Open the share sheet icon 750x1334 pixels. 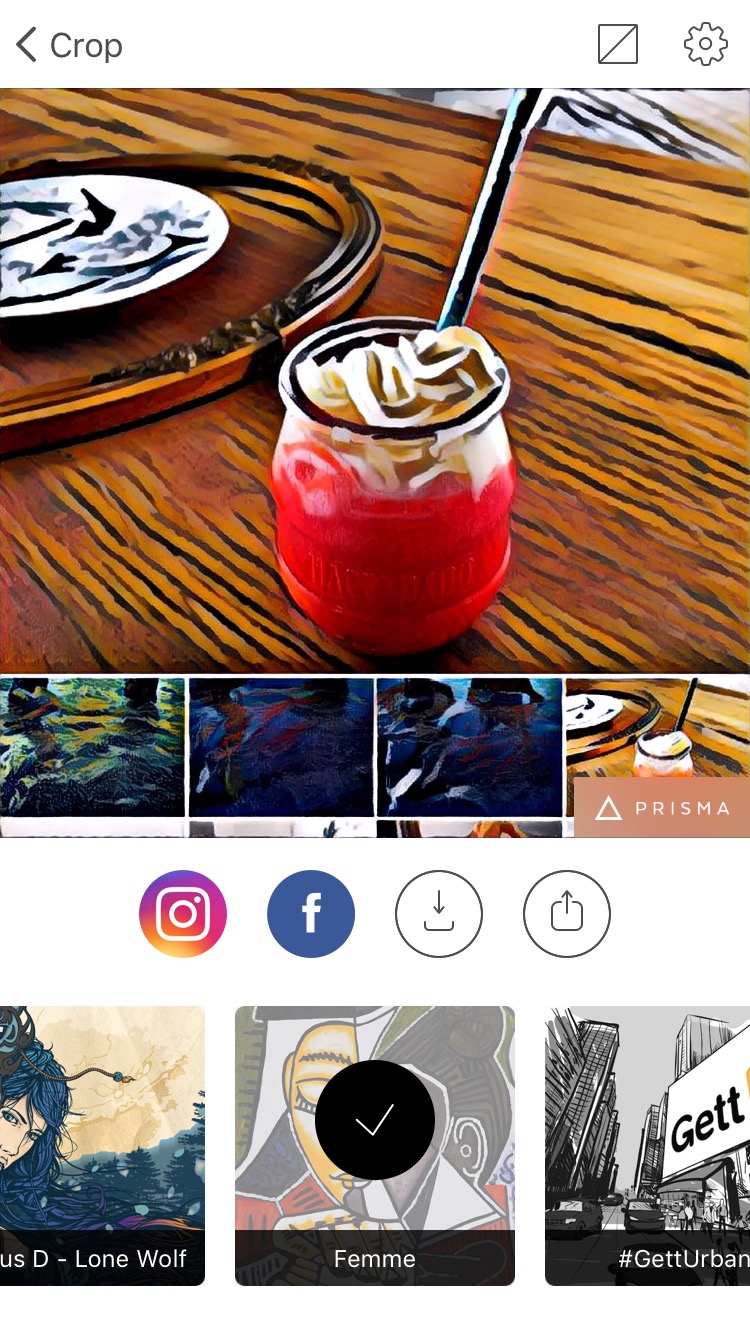coord(567,914)
